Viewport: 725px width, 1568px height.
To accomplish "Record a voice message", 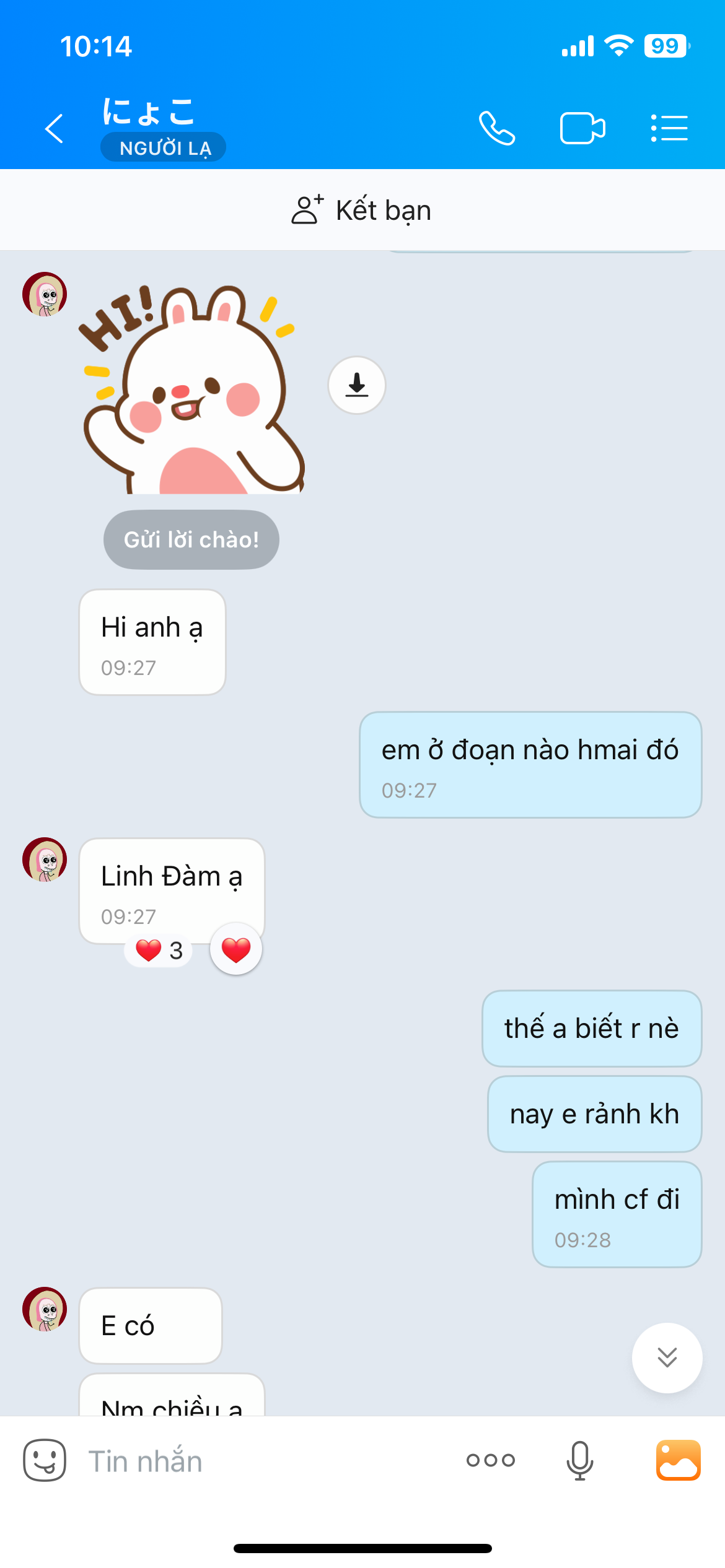I will [x=579, y=1460].
